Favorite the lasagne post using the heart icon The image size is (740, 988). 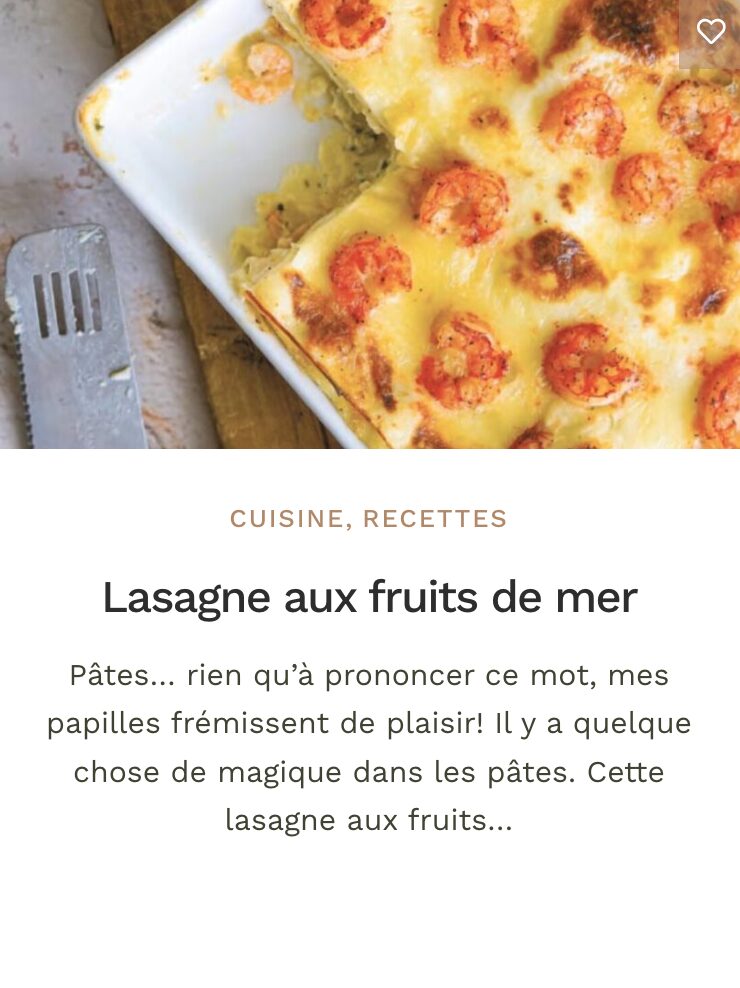pyautogui.click(x=711, y=31)
